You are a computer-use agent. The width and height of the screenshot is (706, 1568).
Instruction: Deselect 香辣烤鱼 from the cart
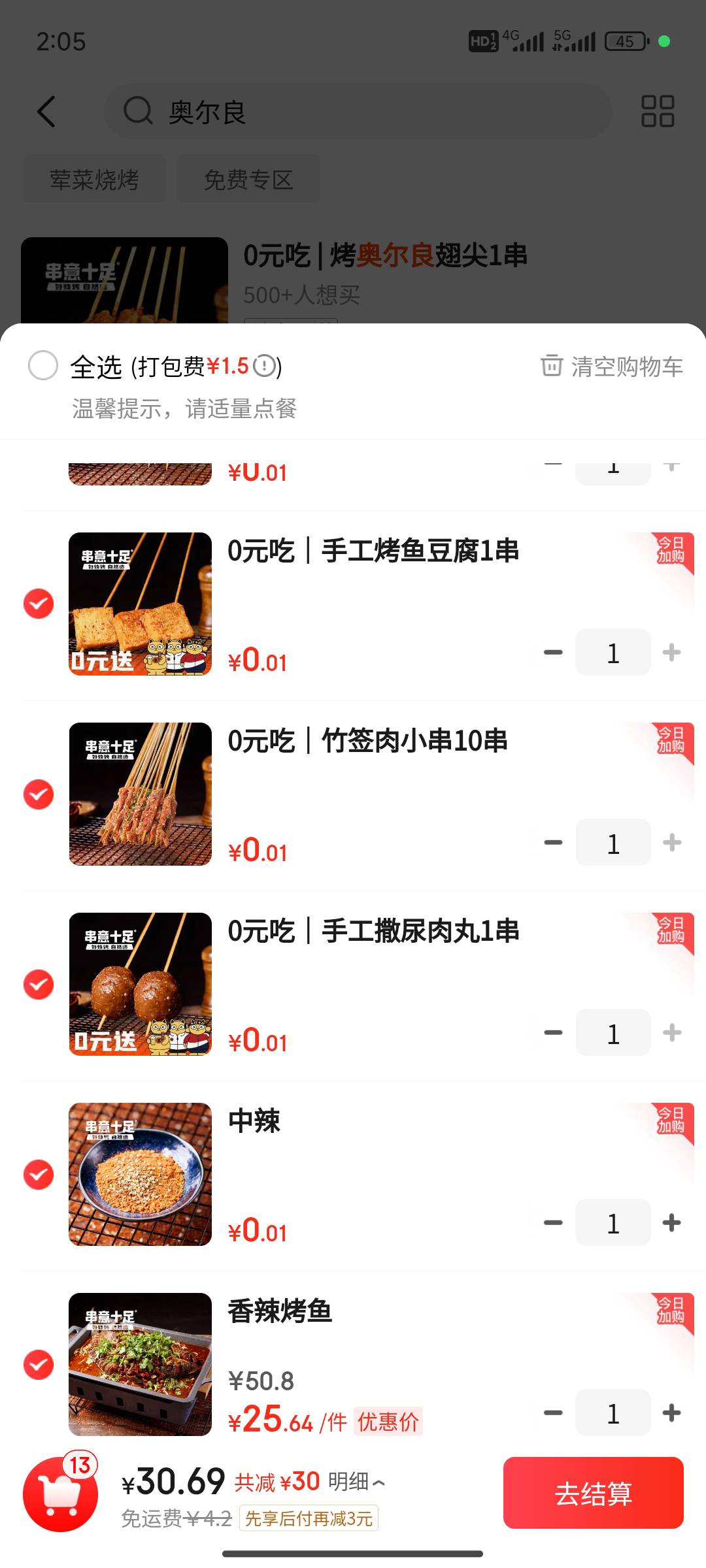pyautogui.click(x=39, y=1365)
